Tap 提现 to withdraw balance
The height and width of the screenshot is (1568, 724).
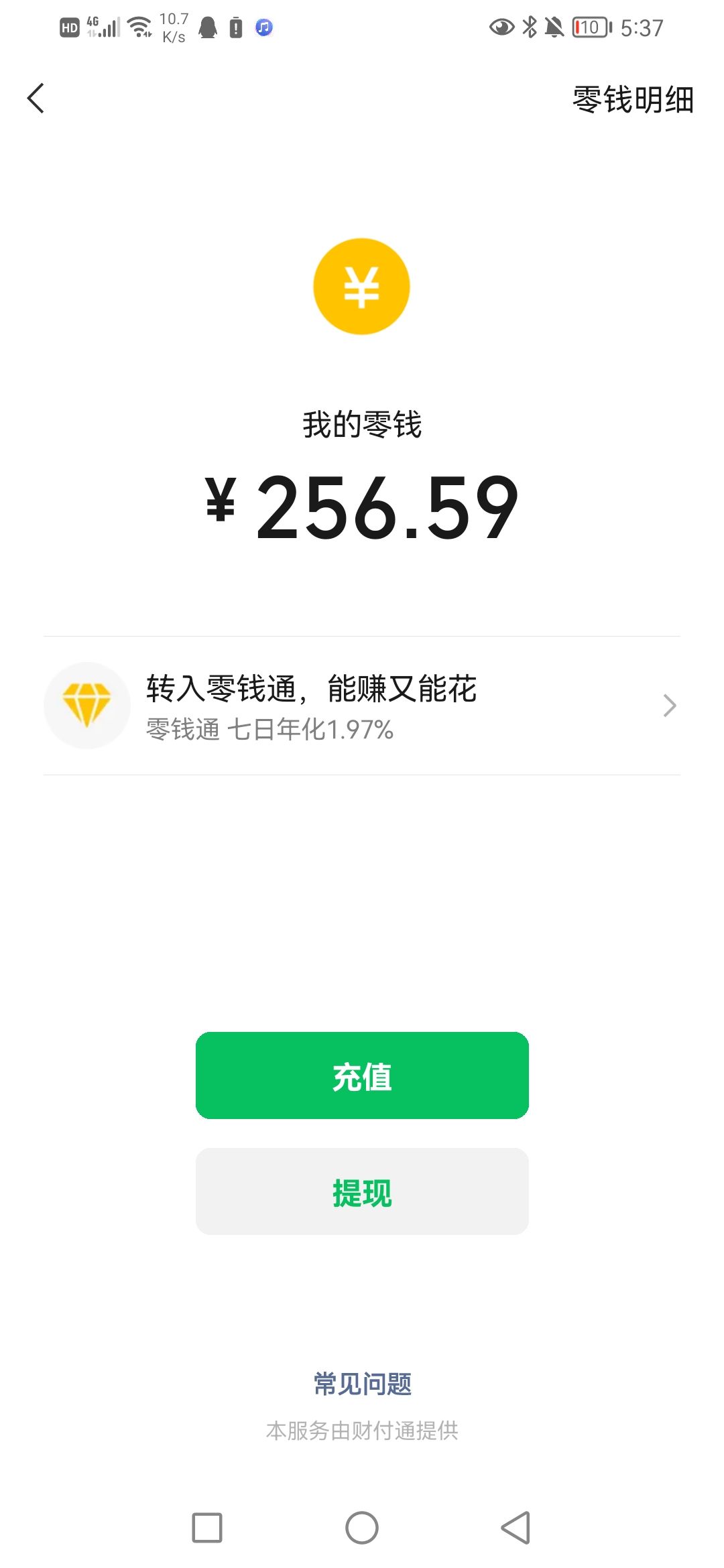[362, 1191]
